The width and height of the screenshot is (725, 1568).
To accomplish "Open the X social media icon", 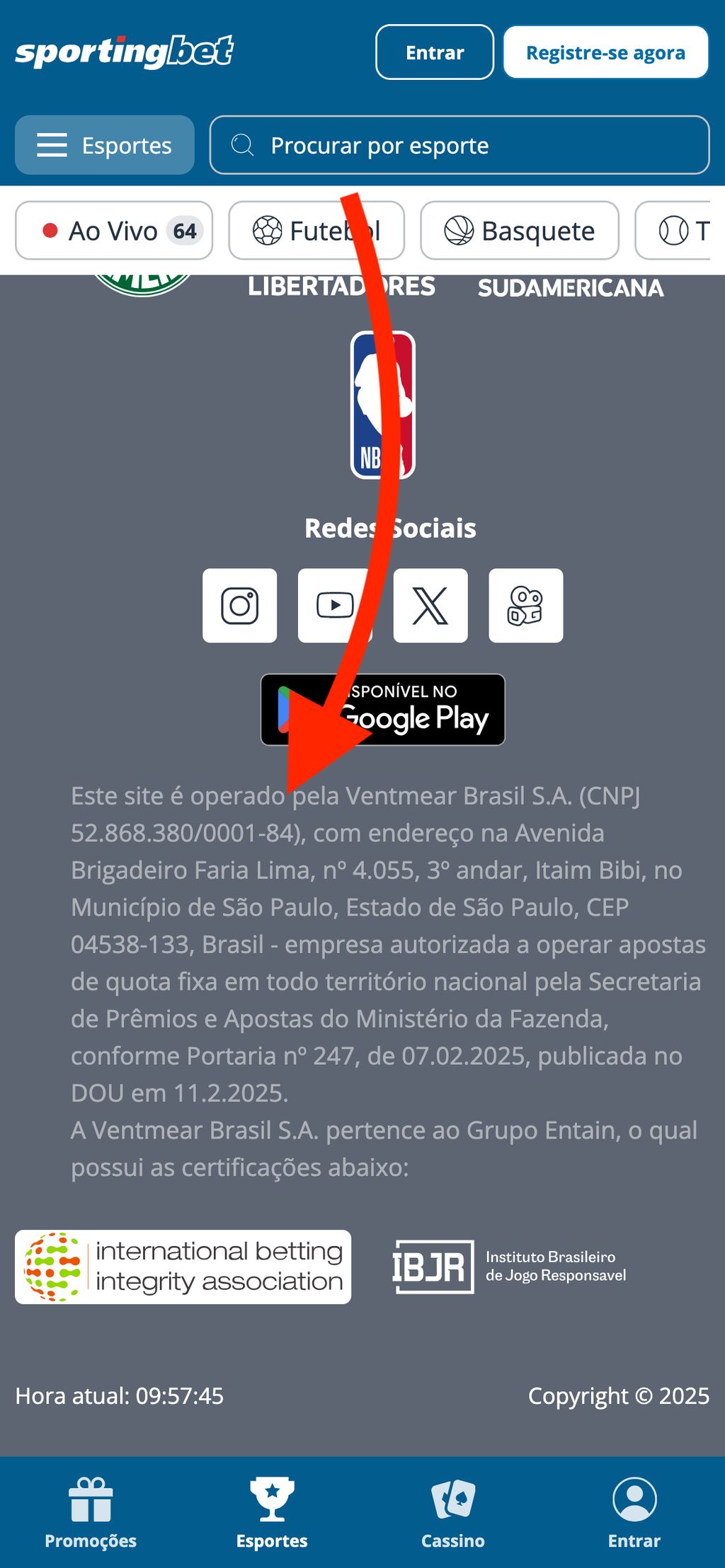I will [430, 606].
